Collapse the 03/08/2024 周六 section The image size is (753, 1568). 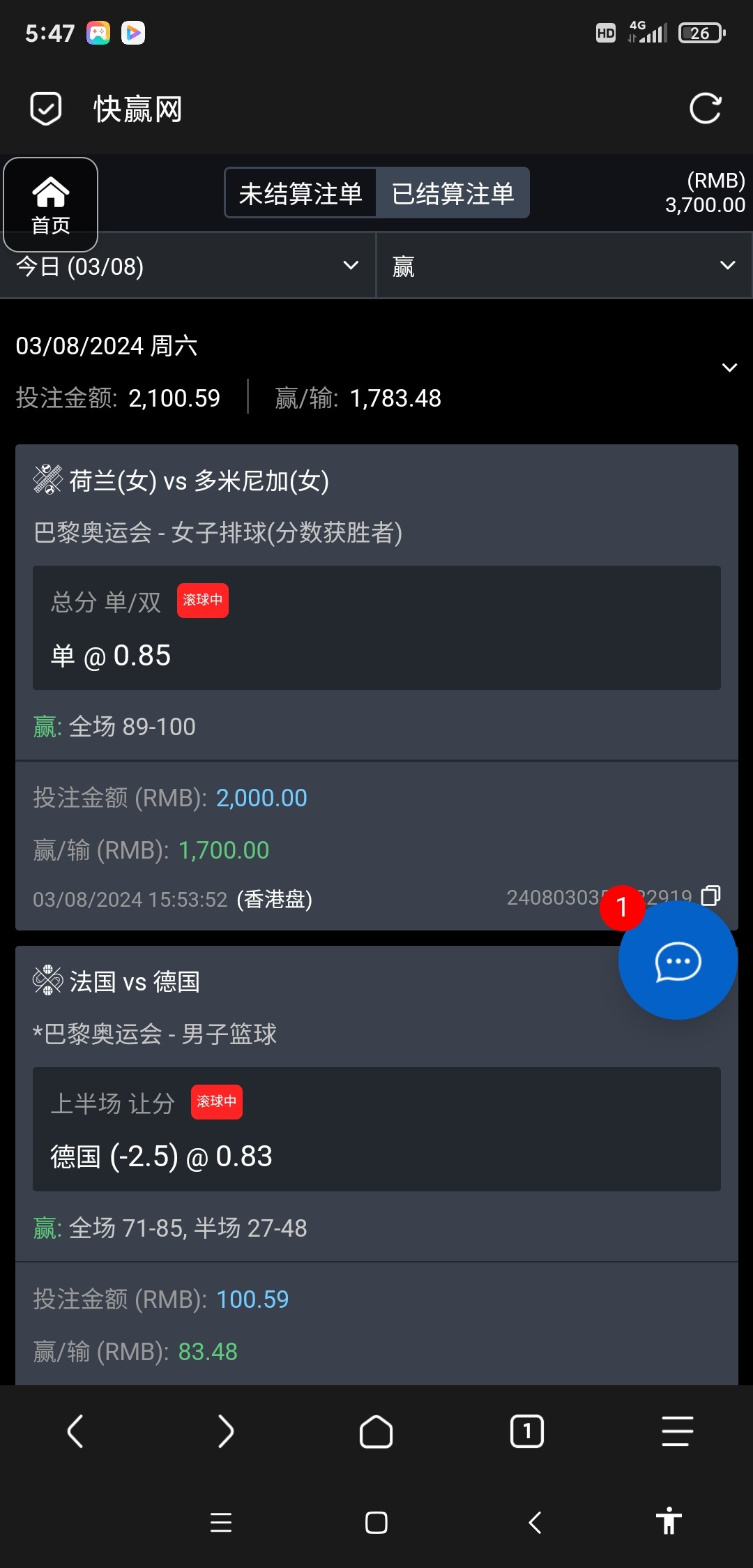(729, 368)
